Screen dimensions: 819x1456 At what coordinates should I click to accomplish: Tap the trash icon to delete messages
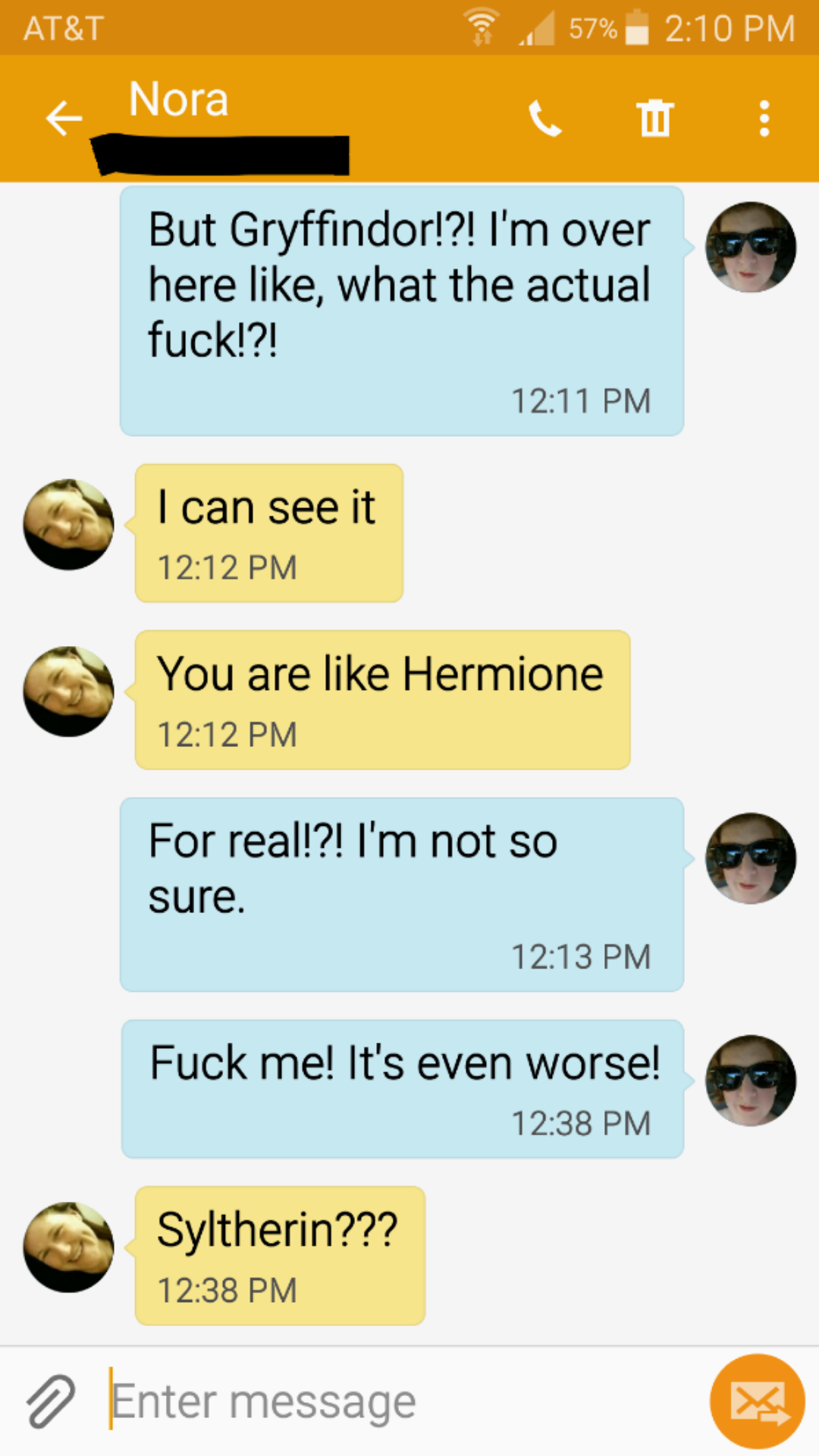click(x=655, y=118)
